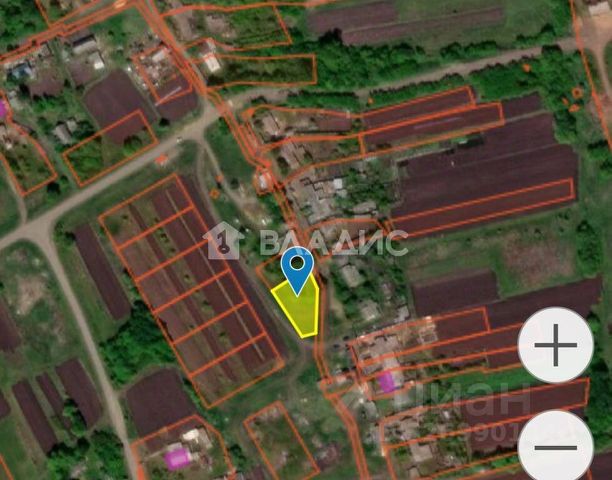Zoom out with the minus button
This screenshot has height=480, width=612.
pos(555,447)
